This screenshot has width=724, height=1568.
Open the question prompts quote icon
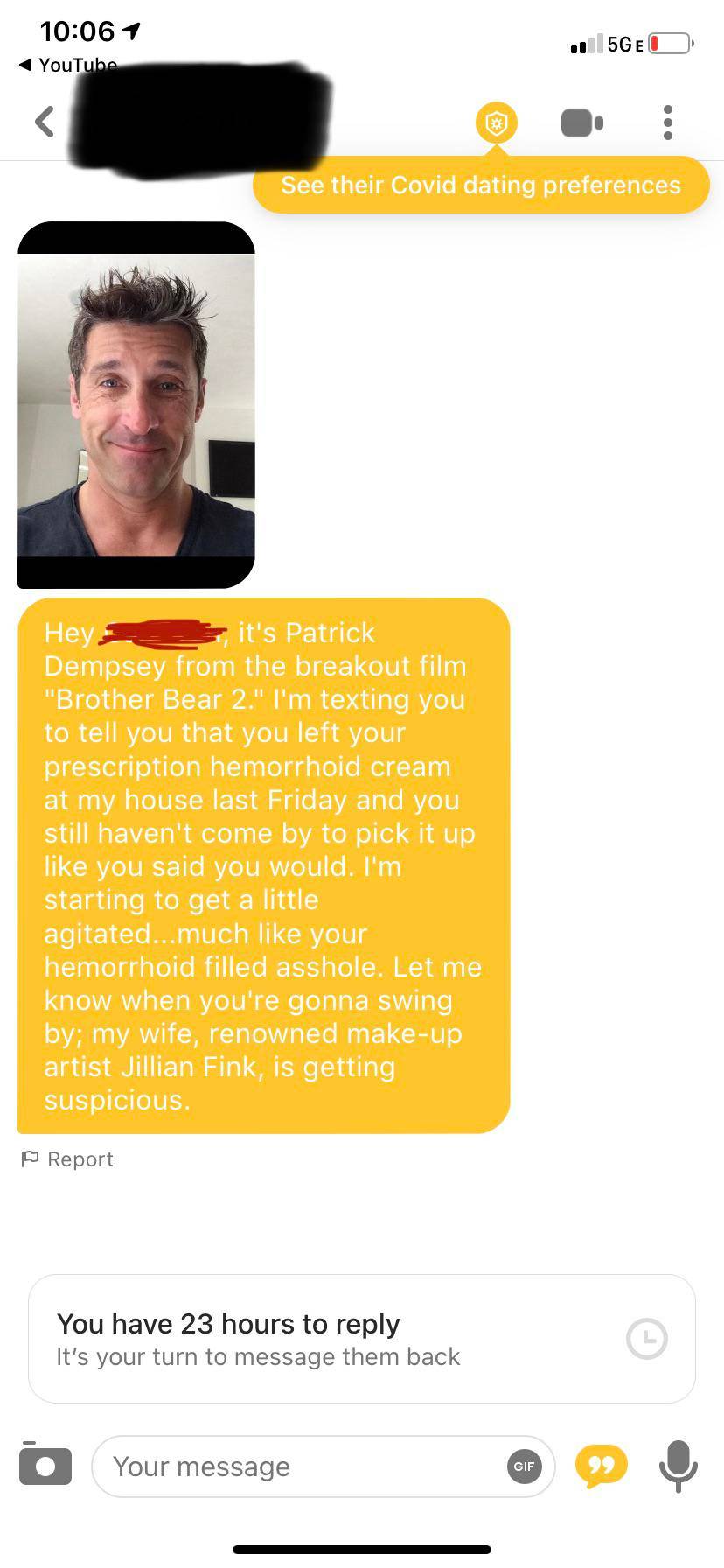(x=602, y=1465)
